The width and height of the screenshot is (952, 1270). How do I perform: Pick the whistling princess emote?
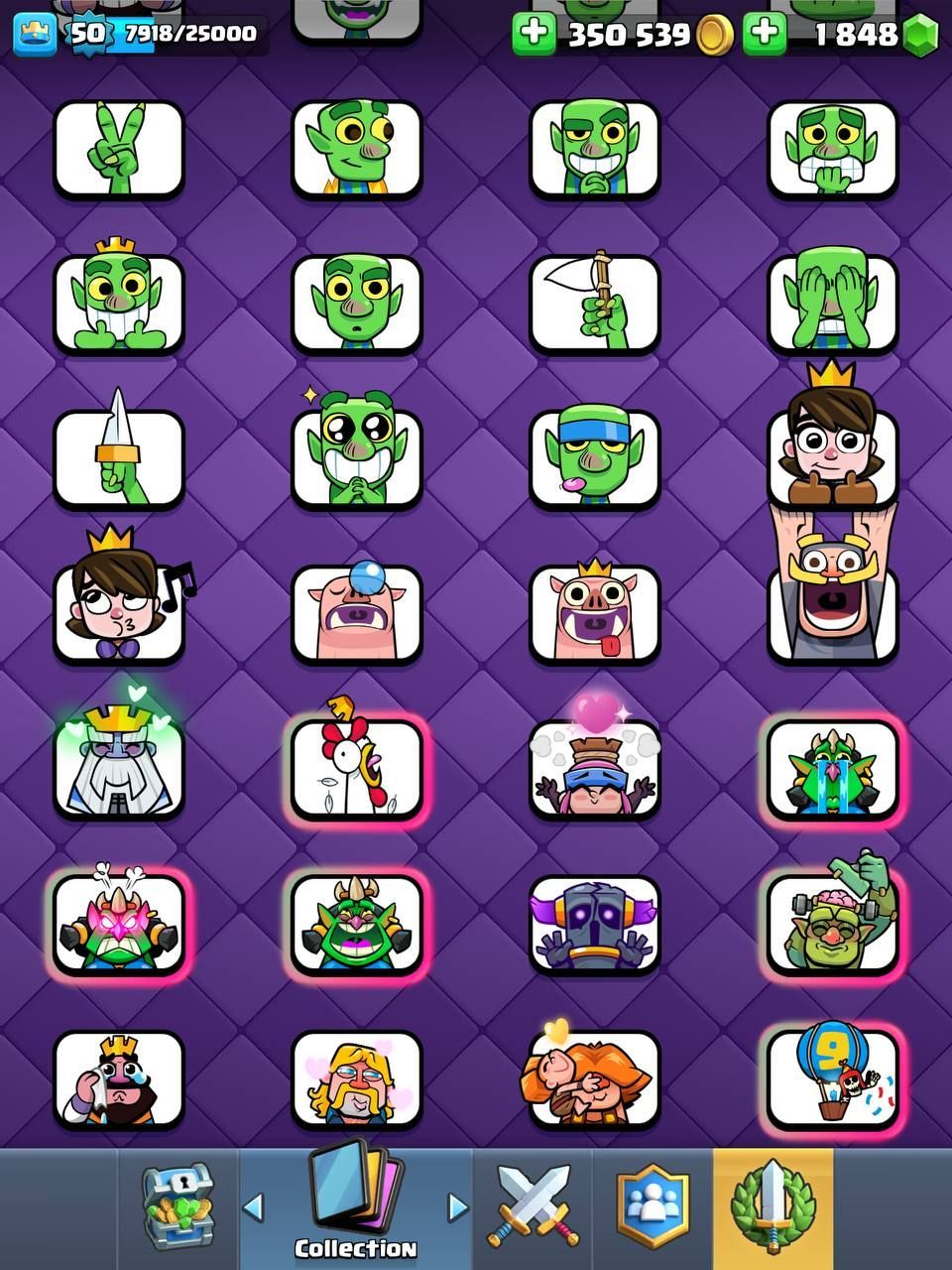(x=119, y=610)
